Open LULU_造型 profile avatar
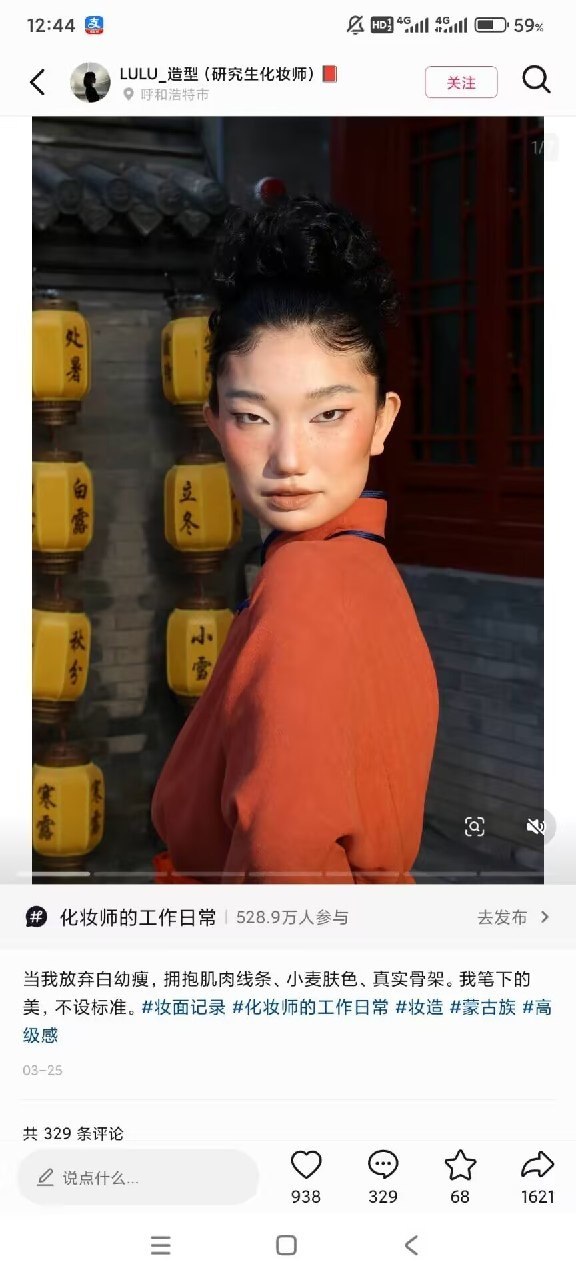576x1280 pixels. click(x=90, y=82)
